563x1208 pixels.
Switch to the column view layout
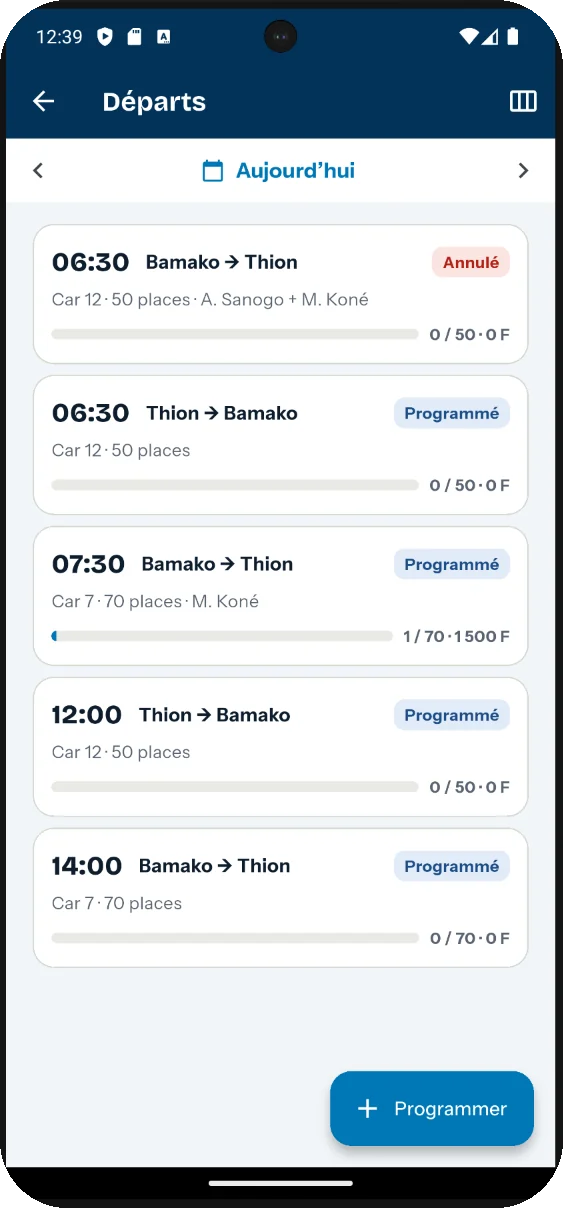coord(523,101)
